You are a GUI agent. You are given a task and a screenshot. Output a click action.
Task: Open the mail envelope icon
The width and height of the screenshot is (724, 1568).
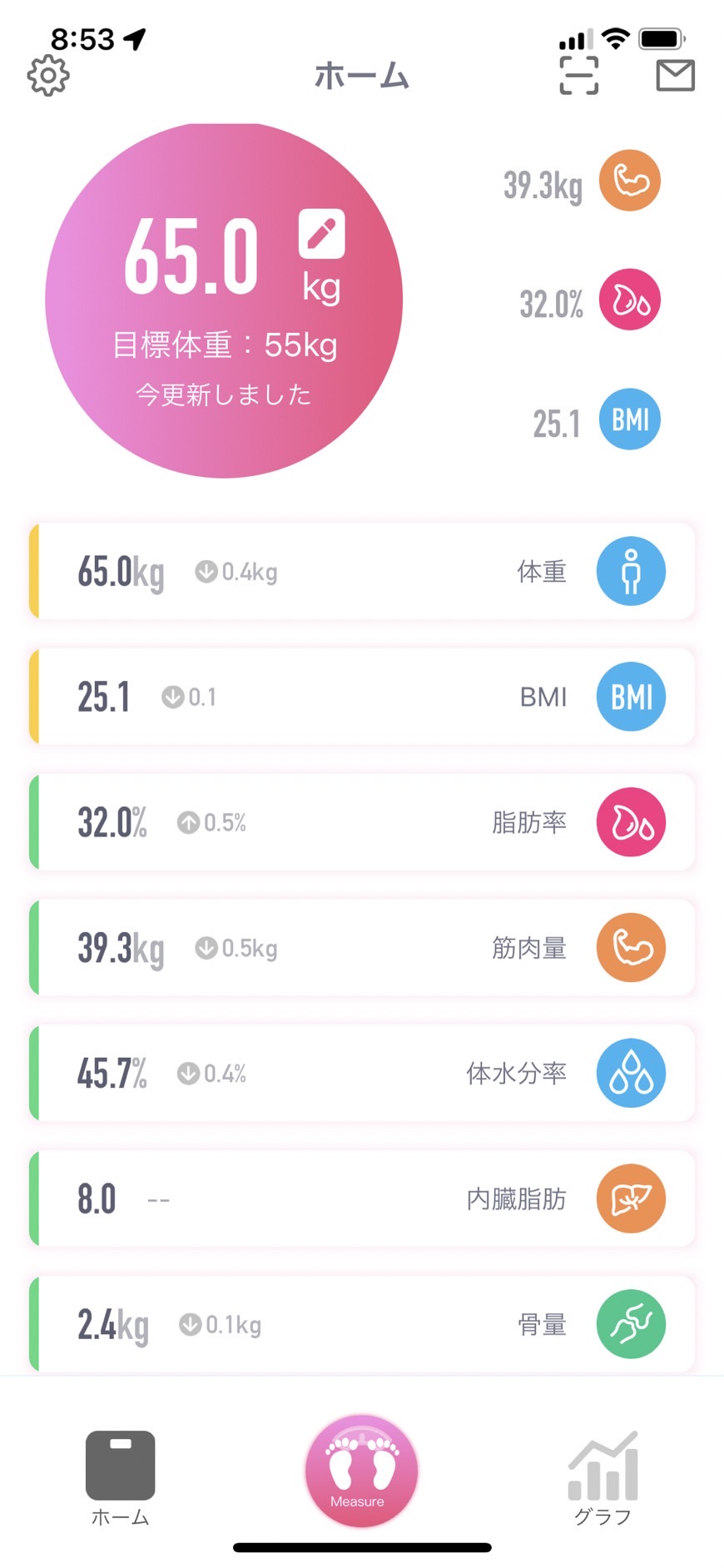tap(675, 75)
